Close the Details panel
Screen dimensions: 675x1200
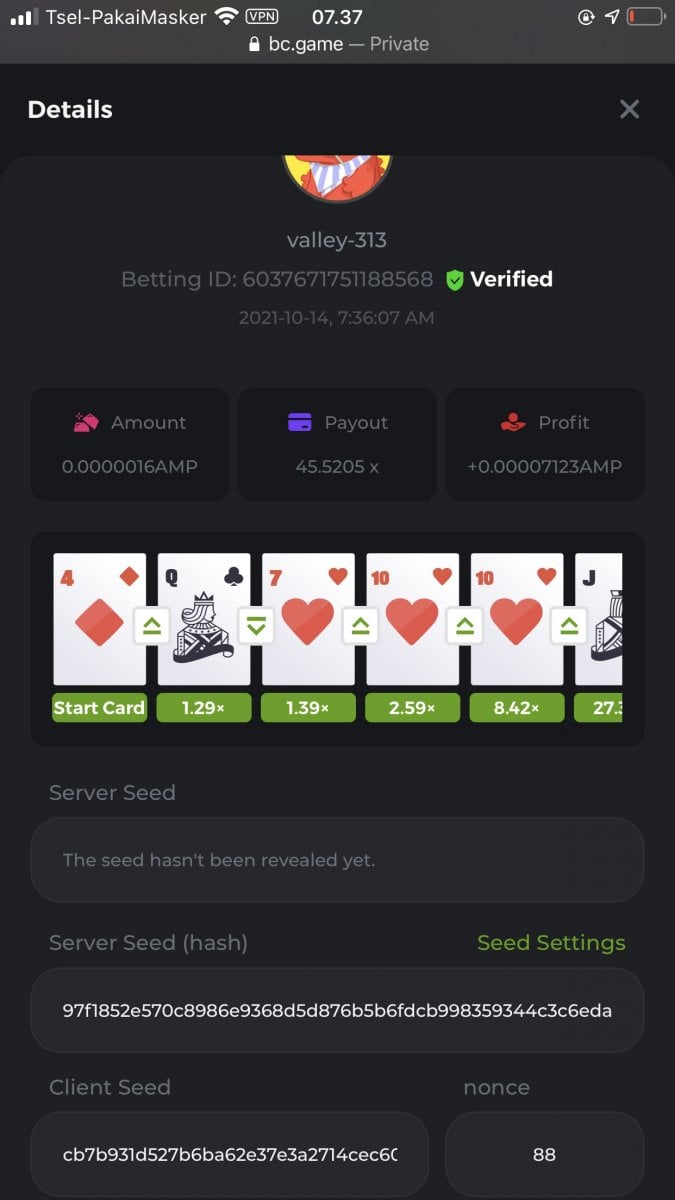tap(629, 110)
